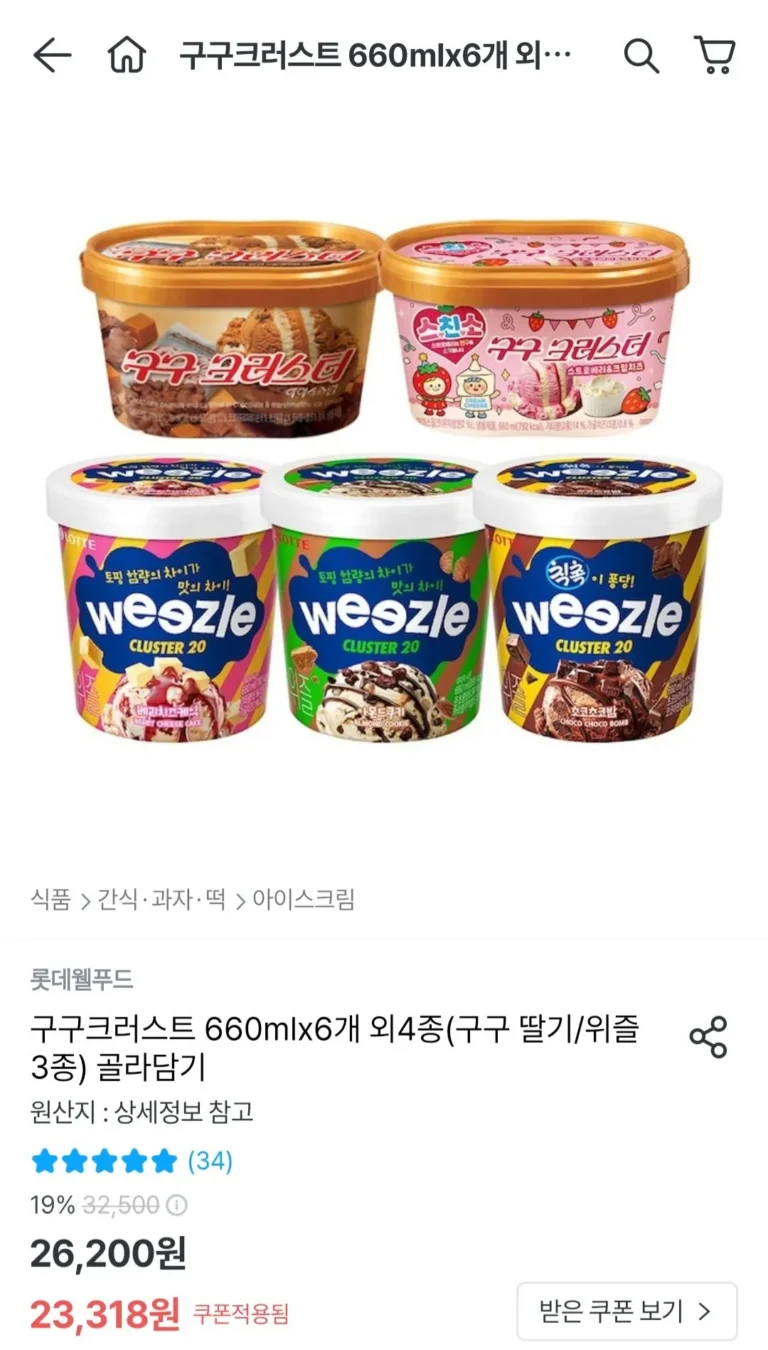Open the 롯데웰푸드 brand page
The width and height of the screenshot is (768, 1350).
click(x=82, y=979)
